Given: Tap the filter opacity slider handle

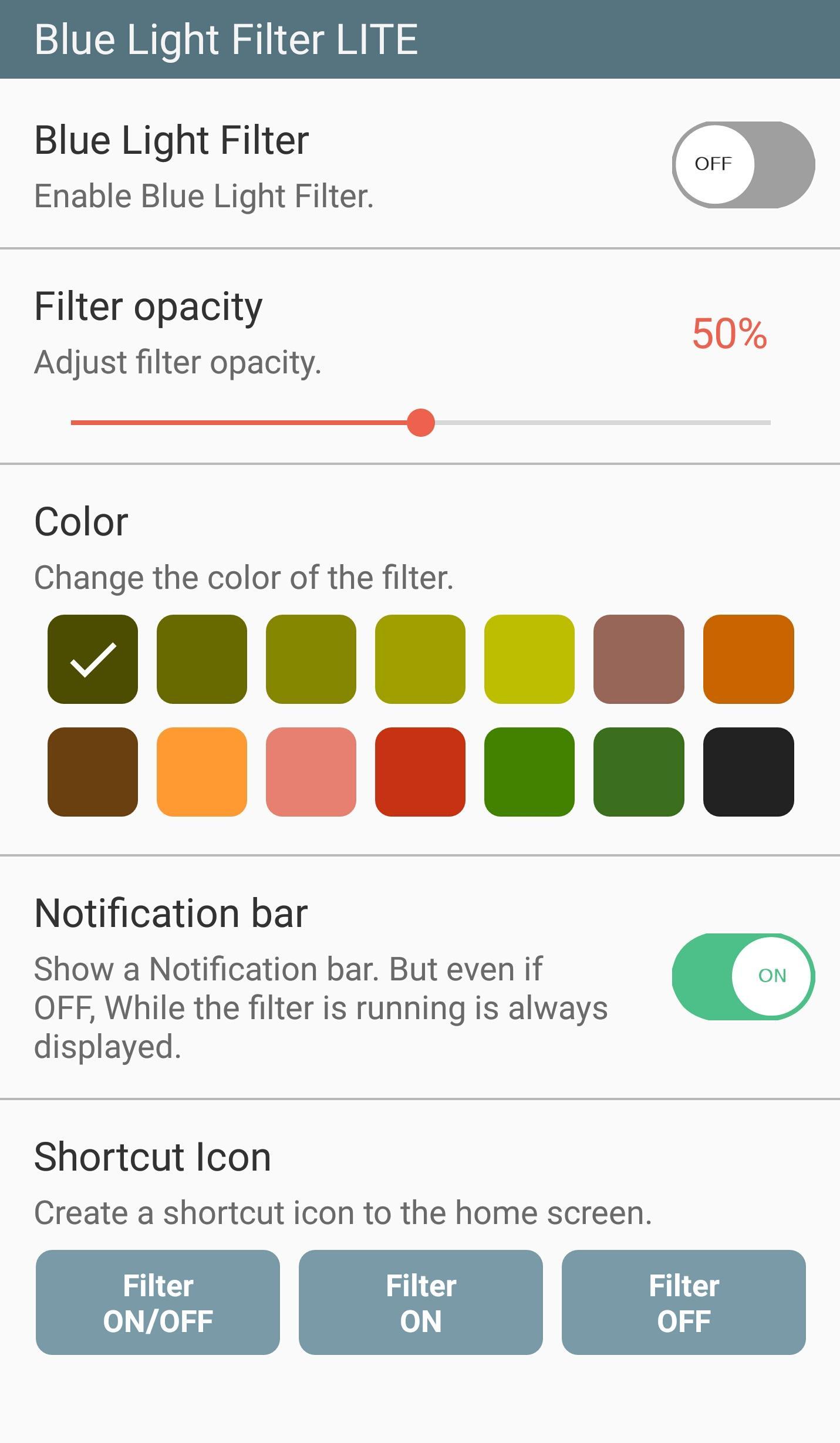Looking at the screenshot, I should tap(420, 423).
